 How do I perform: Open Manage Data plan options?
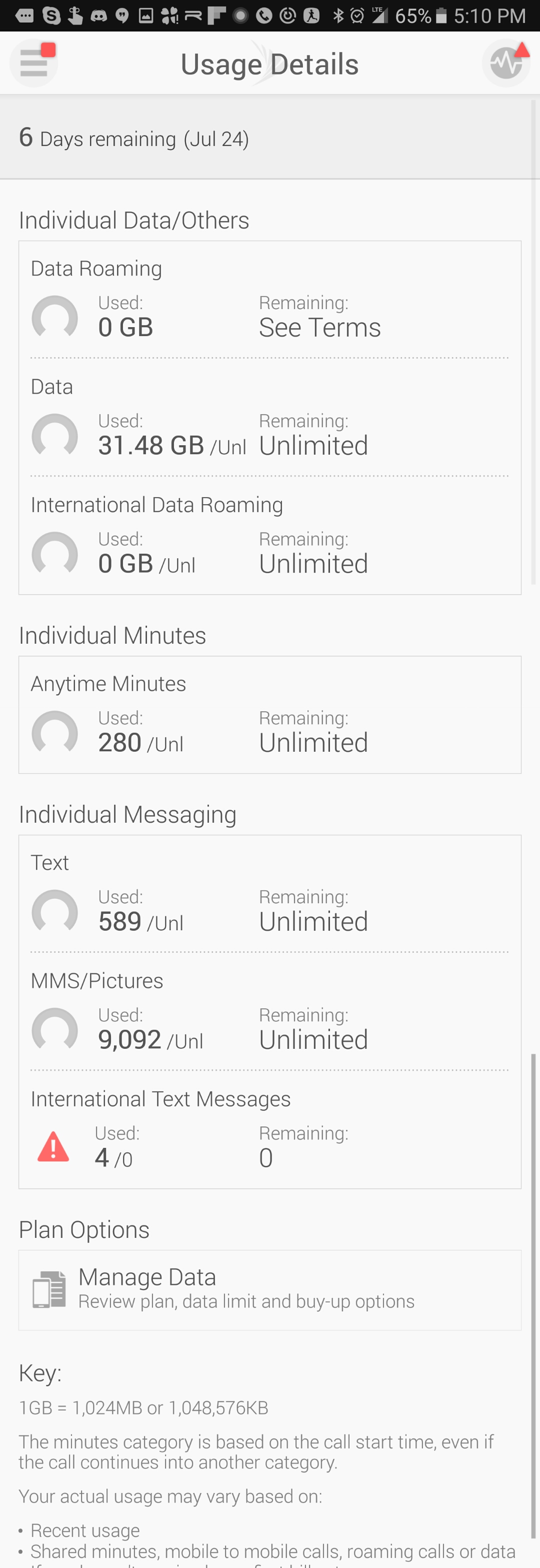pyautogui.click(x=269, y=1290)
